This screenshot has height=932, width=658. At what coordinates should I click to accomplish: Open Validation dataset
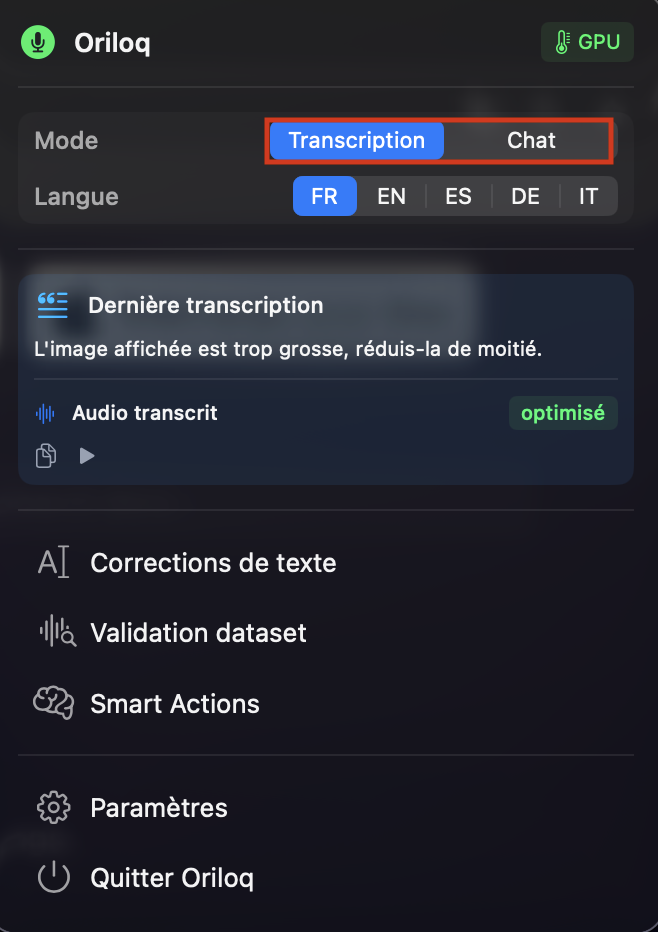198,633
